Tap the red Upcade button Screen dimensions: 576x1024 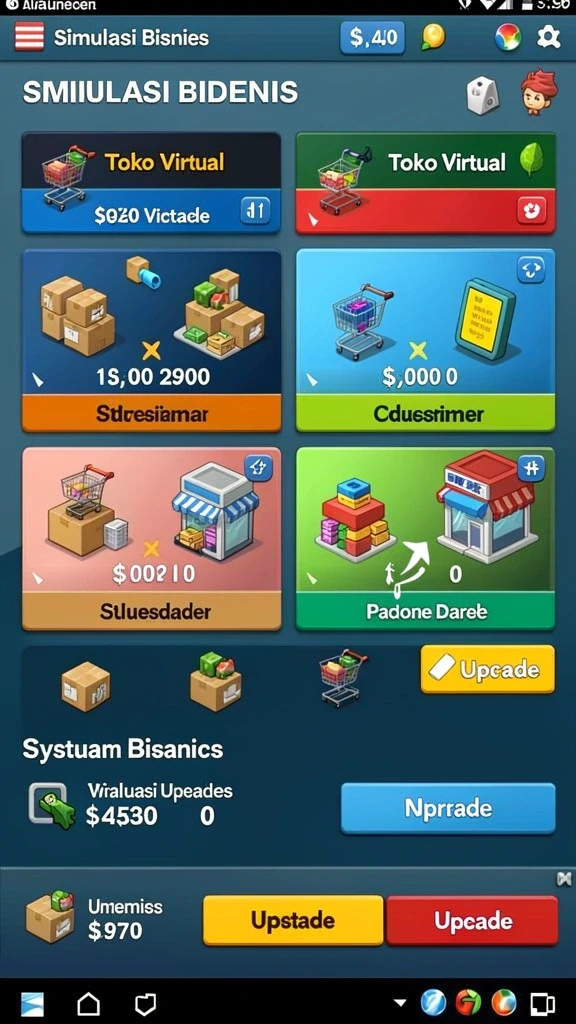tap(472, 921)
